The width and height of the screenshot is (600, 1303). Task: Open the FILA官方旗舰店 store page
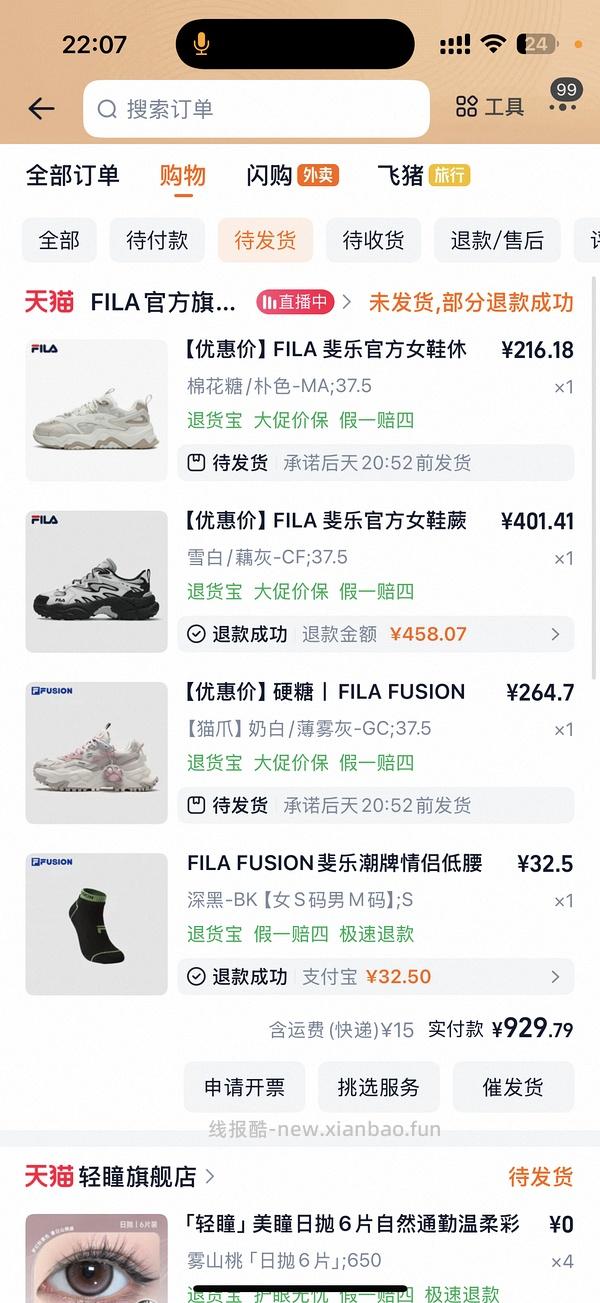pos(163,302)
